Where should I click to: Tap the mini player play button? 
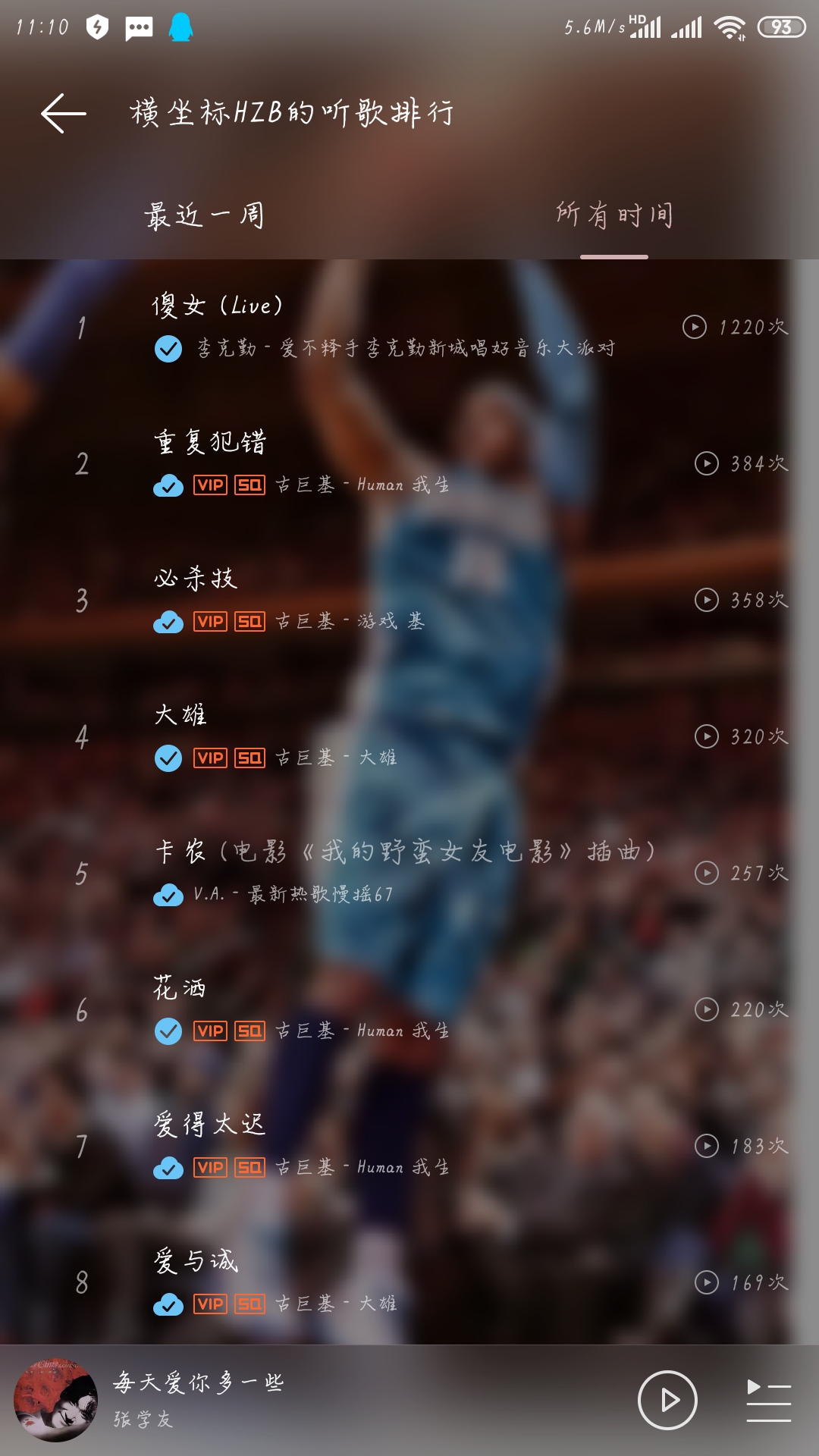(667, 1400)
